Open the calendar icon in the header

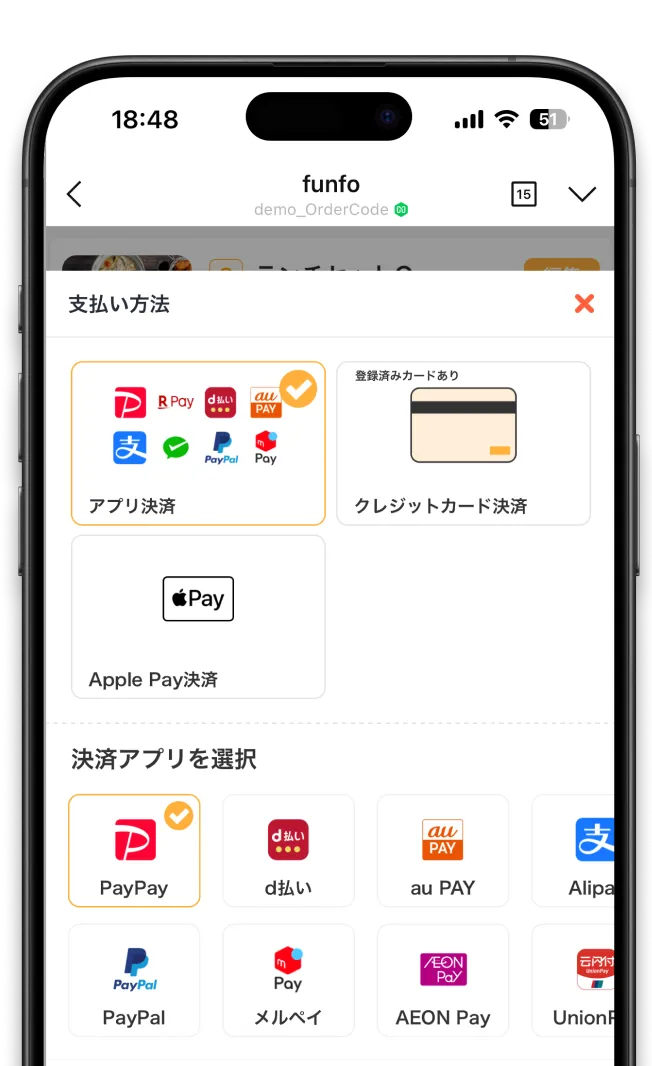click(523, 194)
